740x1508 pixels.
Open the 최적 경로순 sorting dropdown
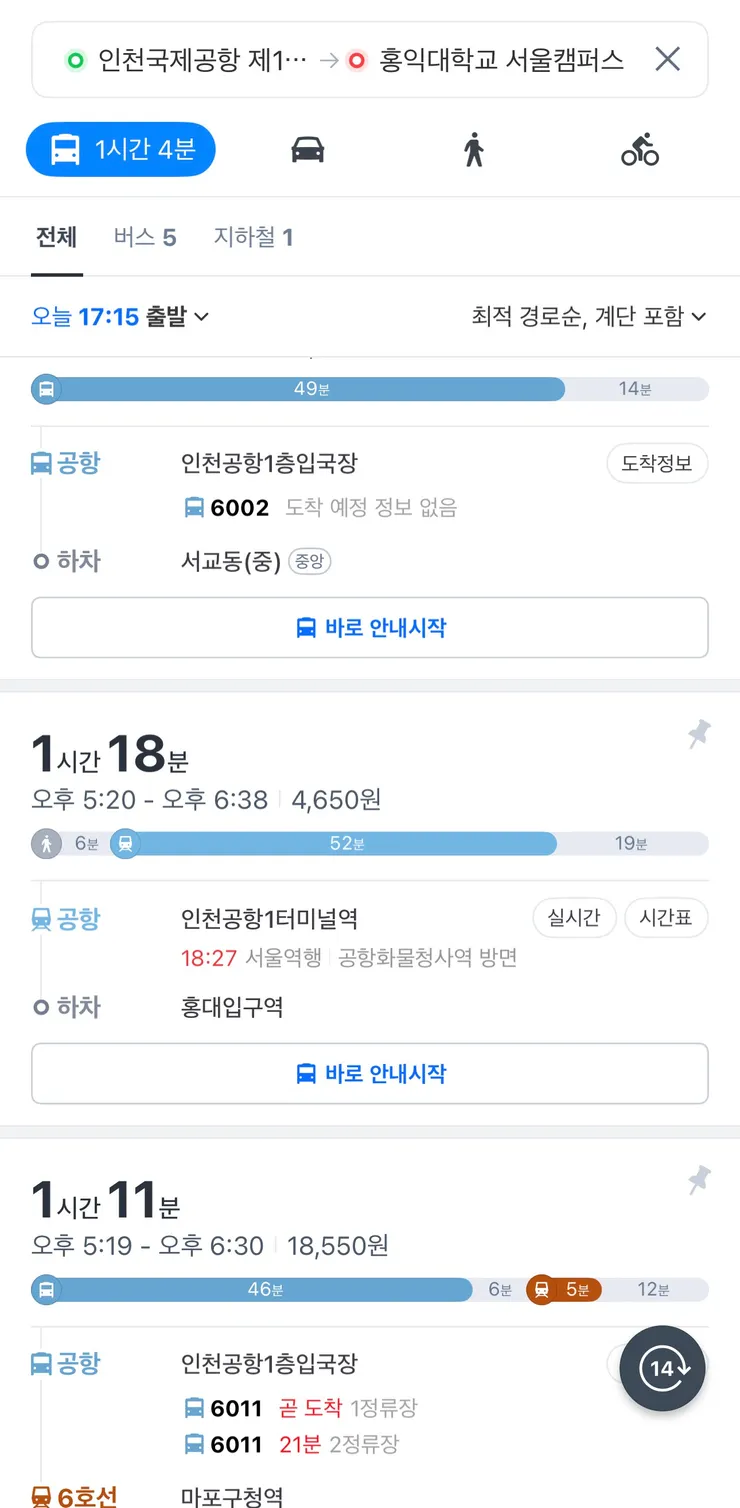pos(585,317)
